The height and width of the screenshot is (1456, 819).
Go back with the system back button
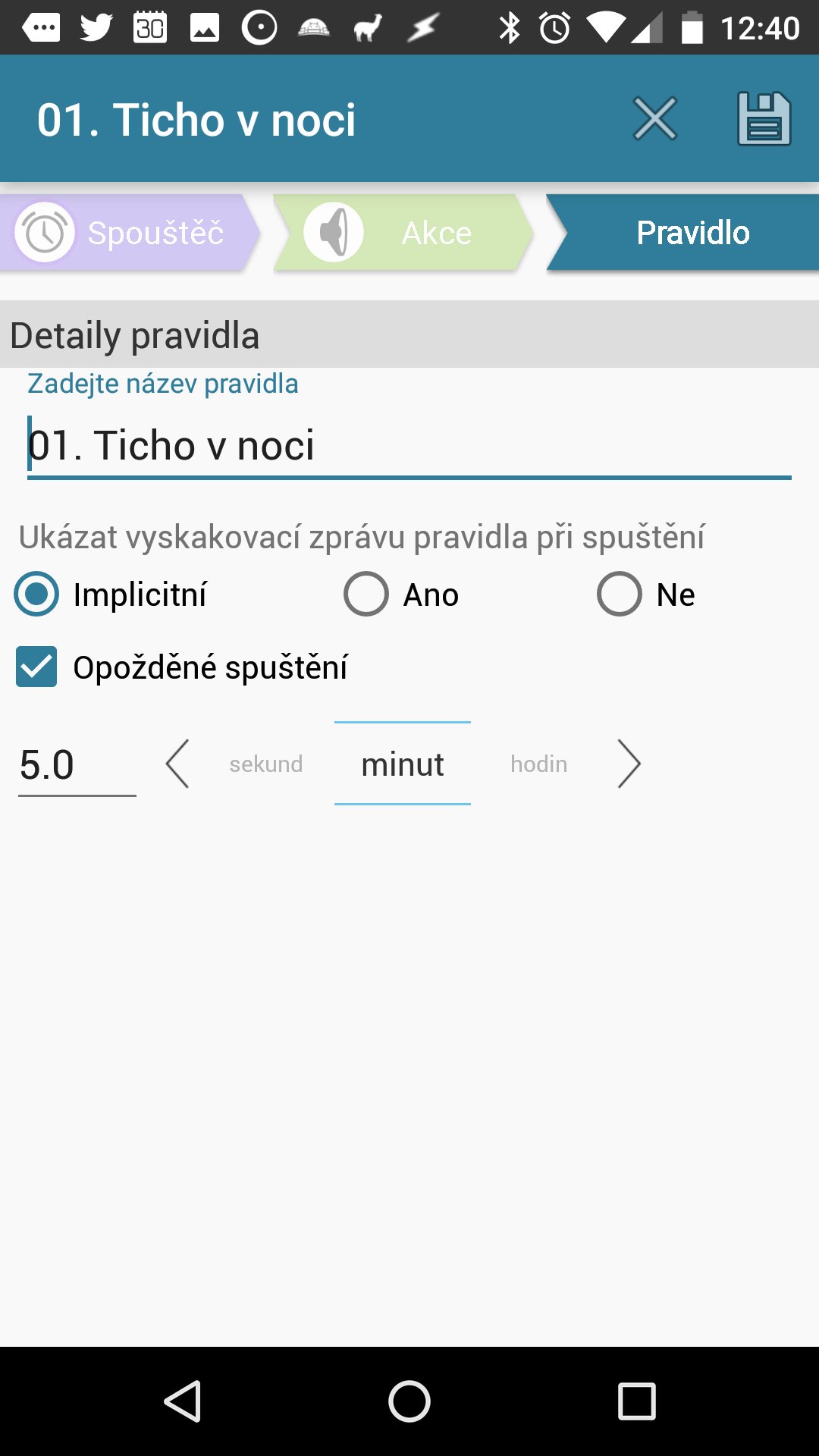(x=182, y=1401)
